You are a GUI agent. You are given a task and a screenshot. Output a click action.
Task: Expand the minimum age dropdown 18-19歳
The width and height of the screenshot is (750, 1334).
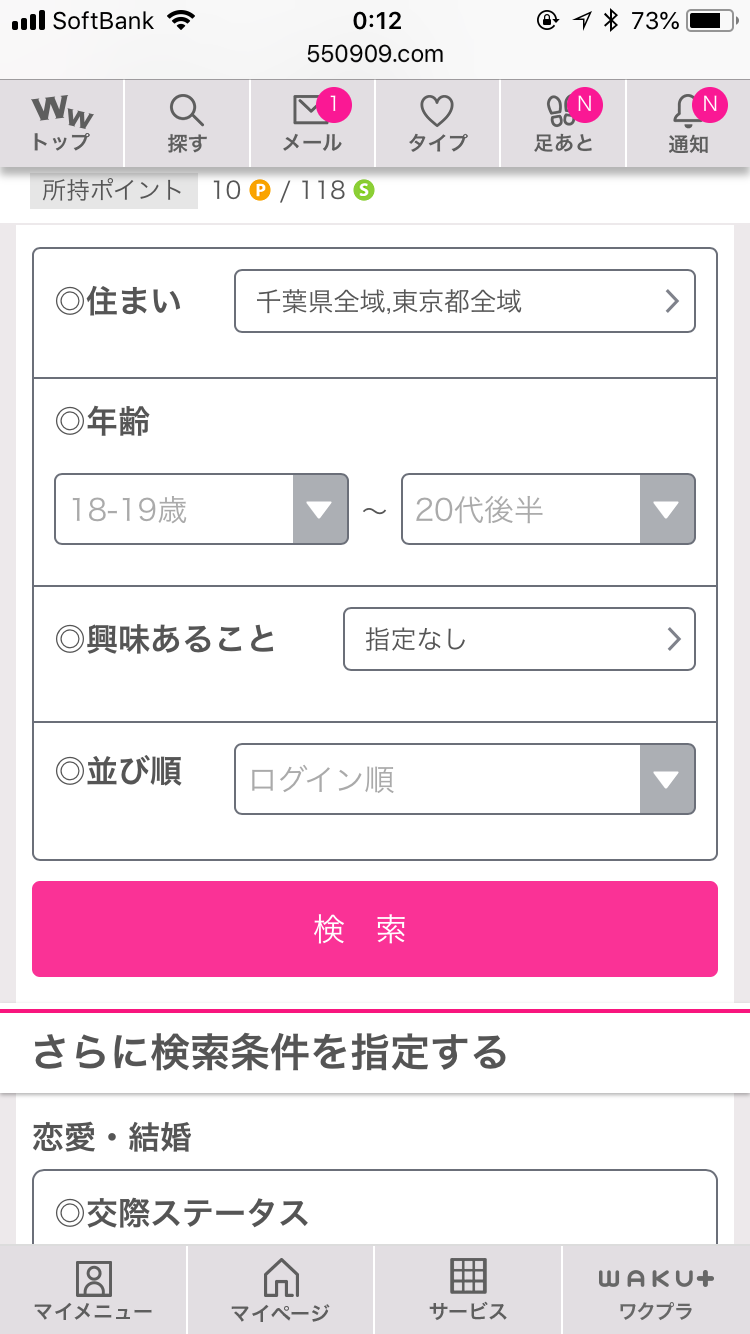[201, 510]
